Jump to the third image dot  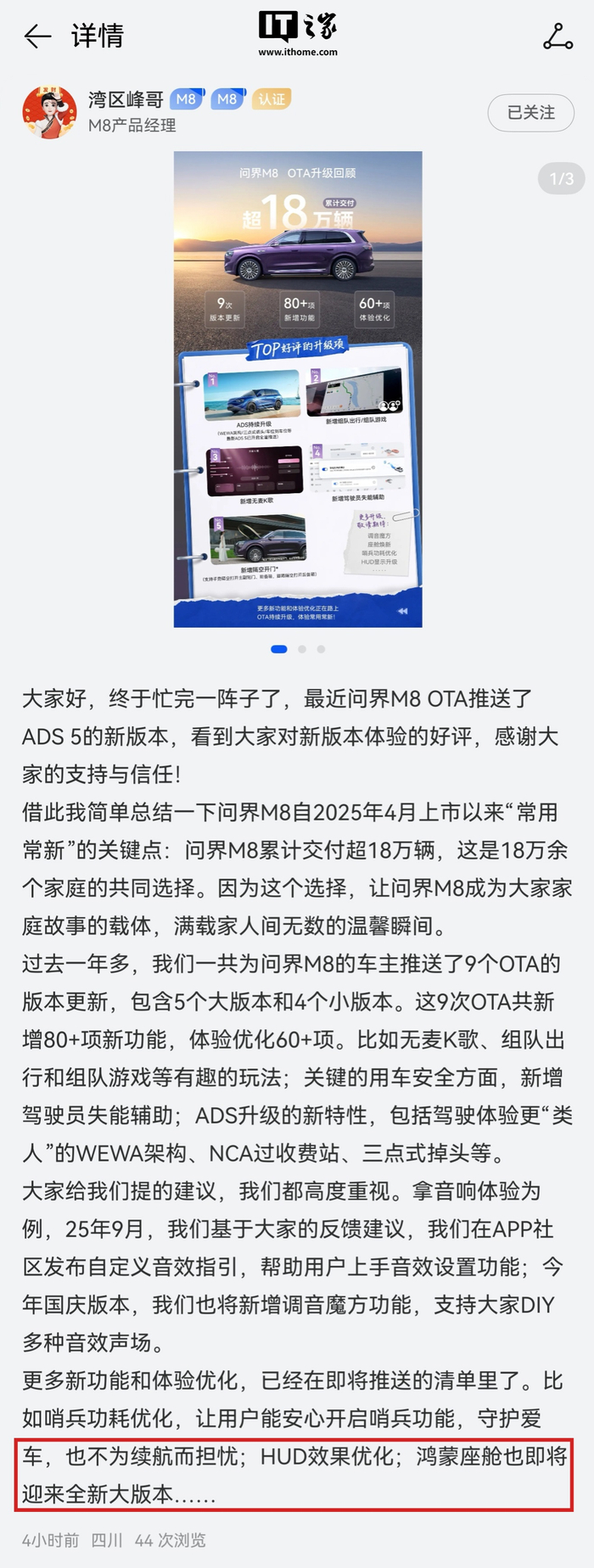[x=321, y=649]
